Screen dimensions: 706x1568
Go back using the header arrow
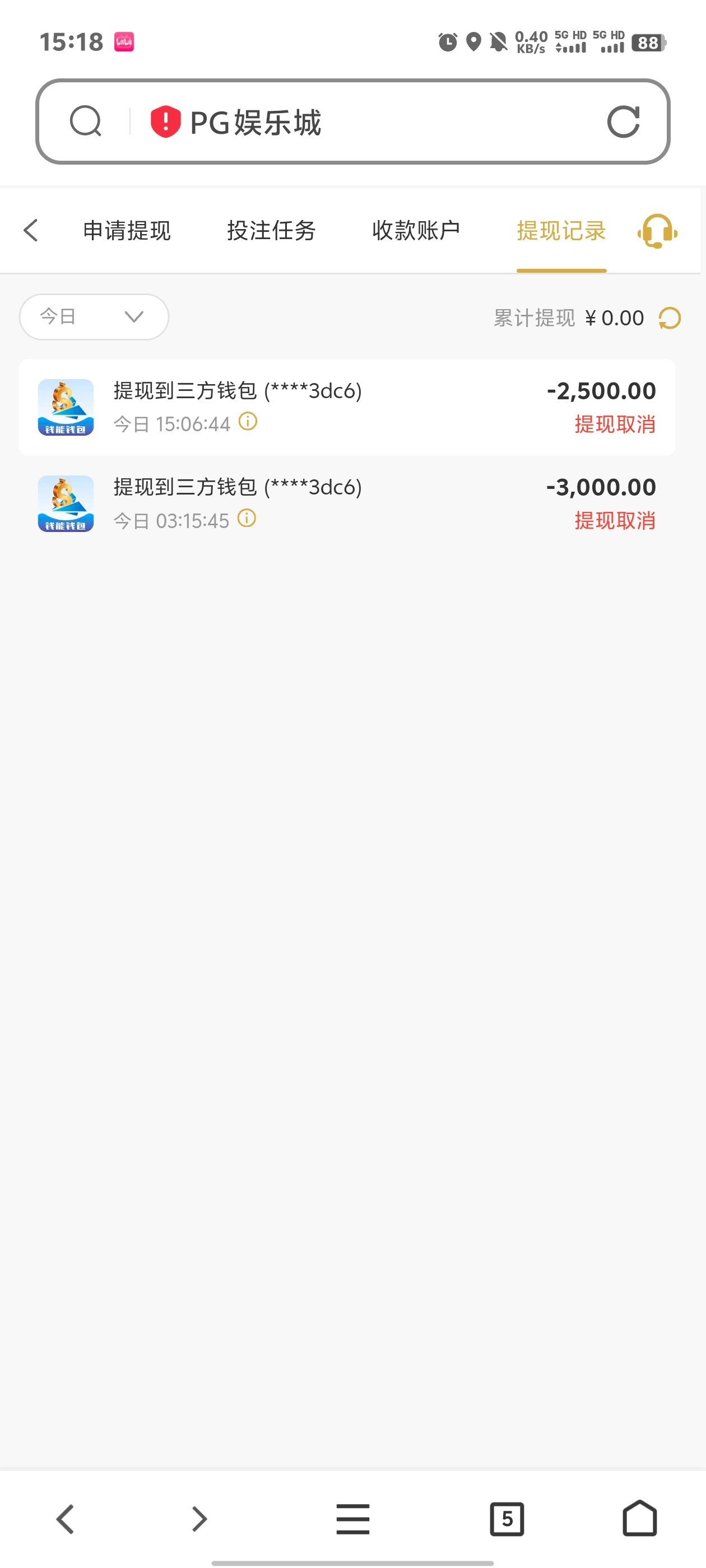click(x=31, y=231)
